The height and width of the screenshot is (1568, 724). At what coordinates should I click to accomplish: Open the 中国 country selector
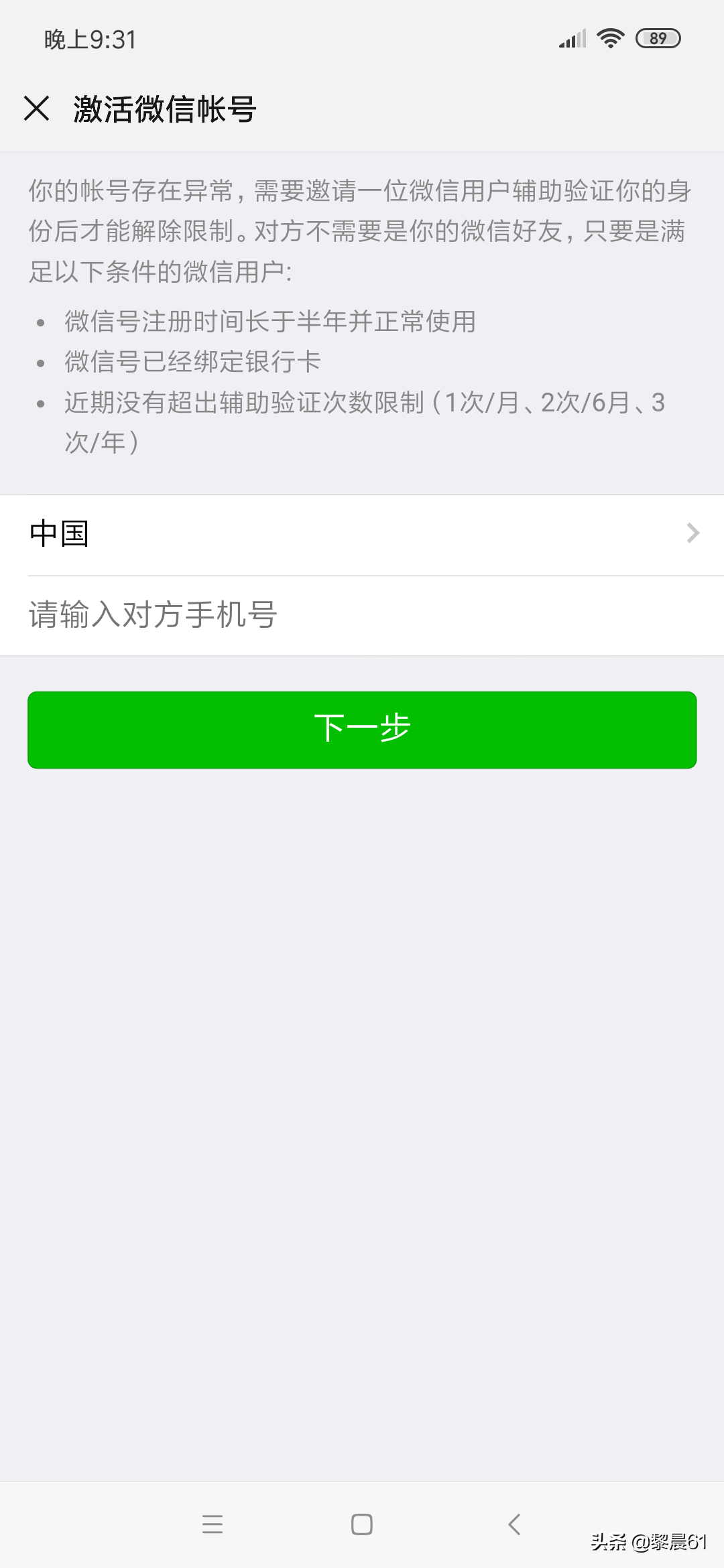362,534
